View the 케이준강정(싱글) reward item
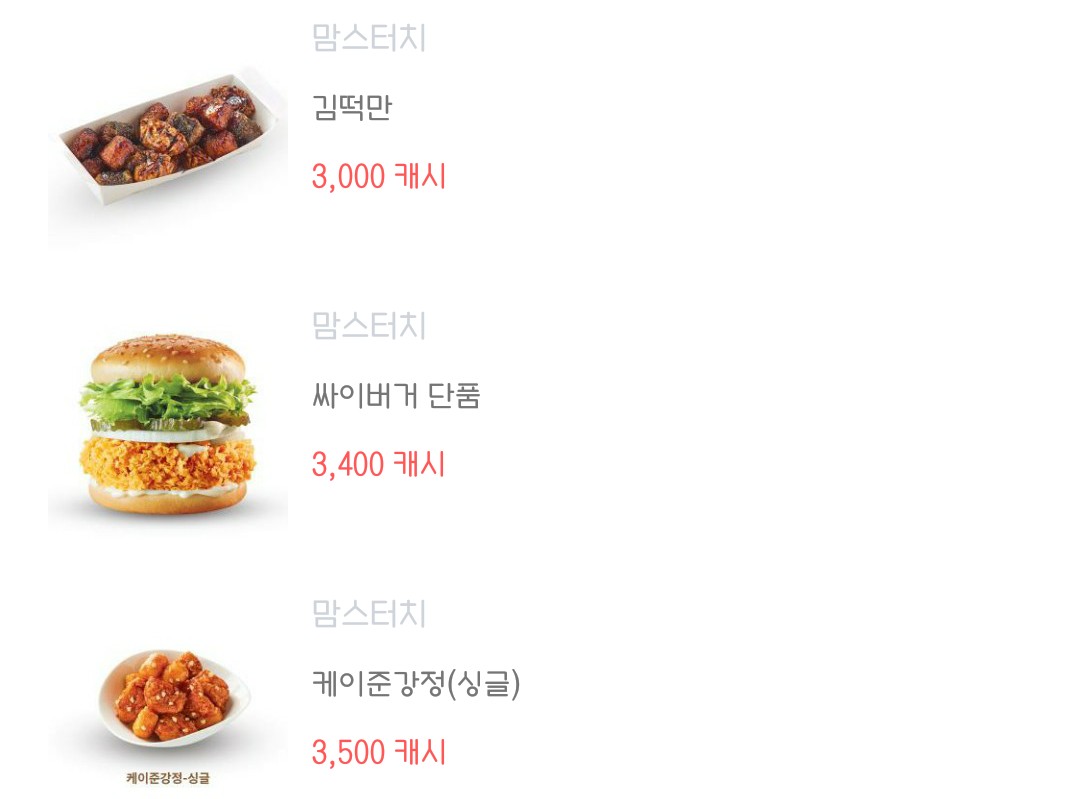Image resolution: width=1080 pixels, height=799 pixels. [415, 685]
